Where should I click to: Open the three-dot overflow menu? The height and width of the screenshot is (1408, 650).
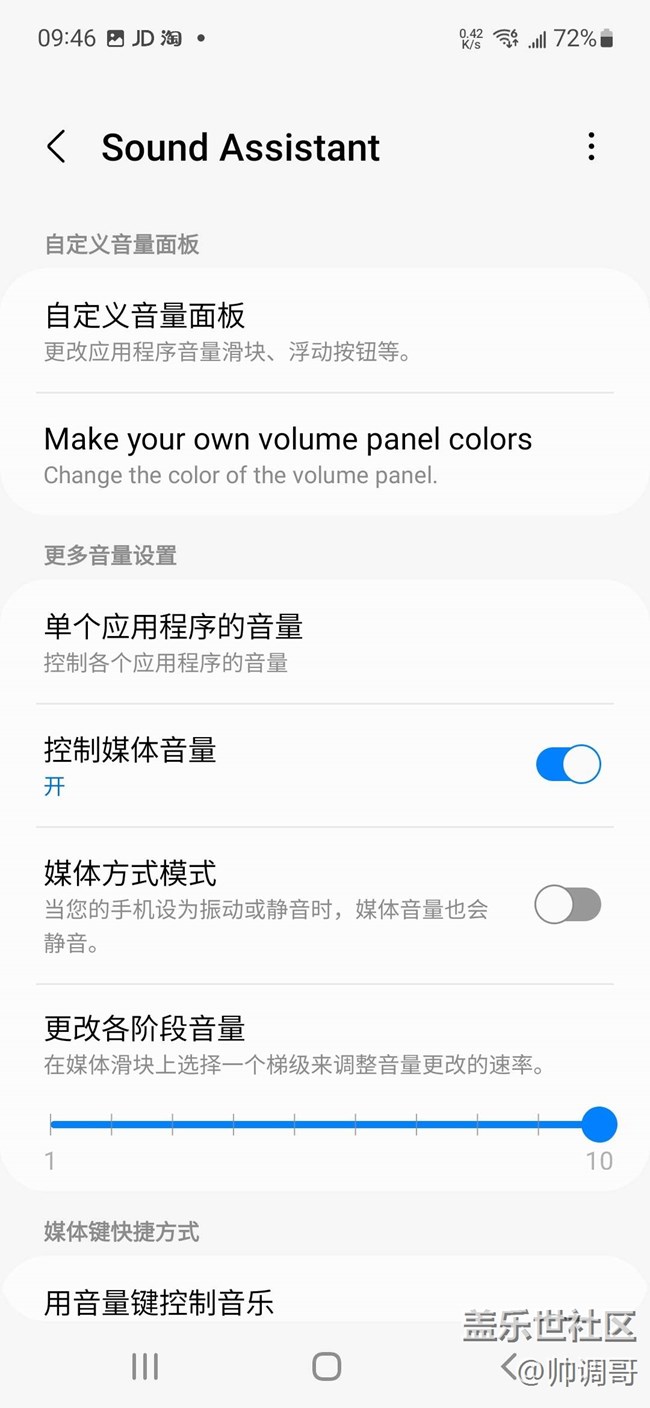(591, 147)
